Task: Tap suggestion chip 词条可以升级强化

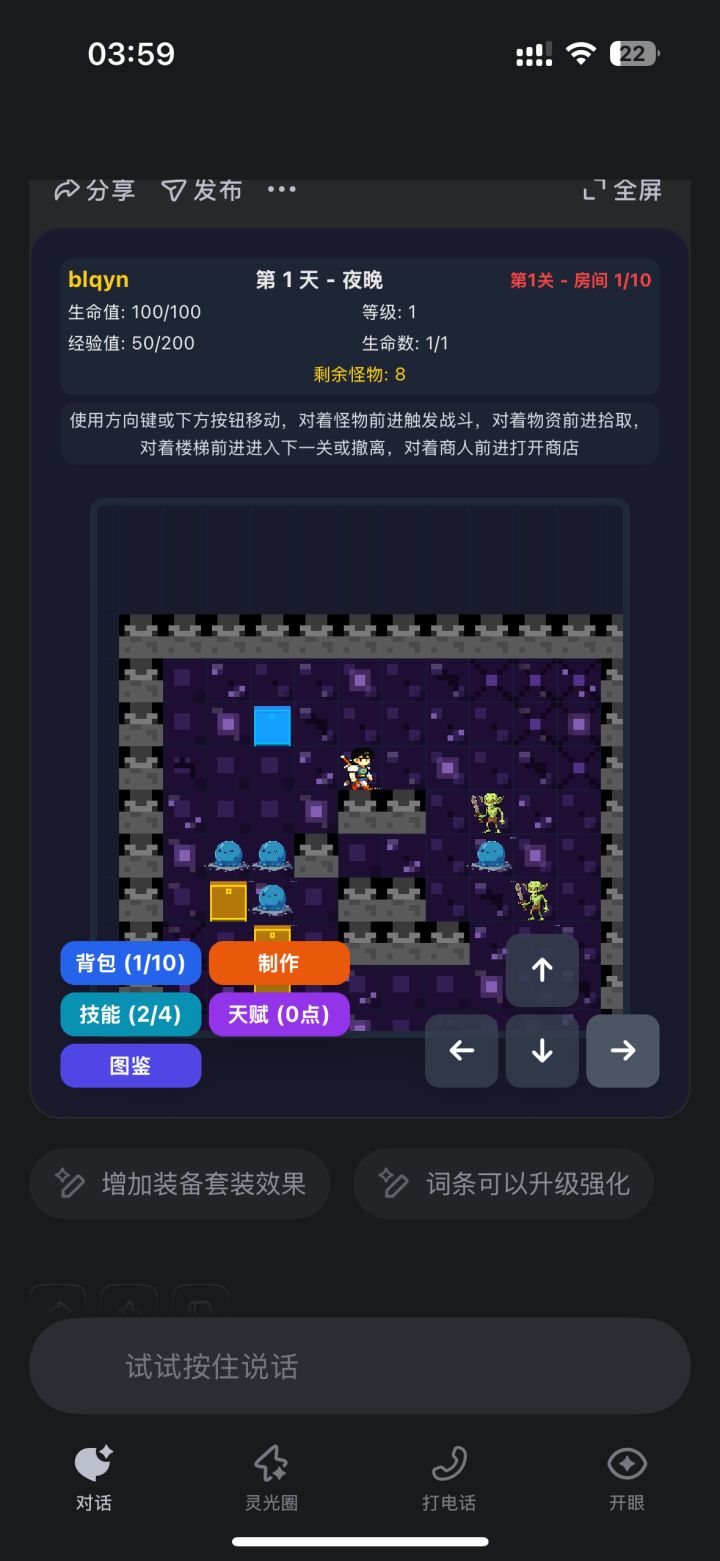Action: click(x=503, y=1183)
